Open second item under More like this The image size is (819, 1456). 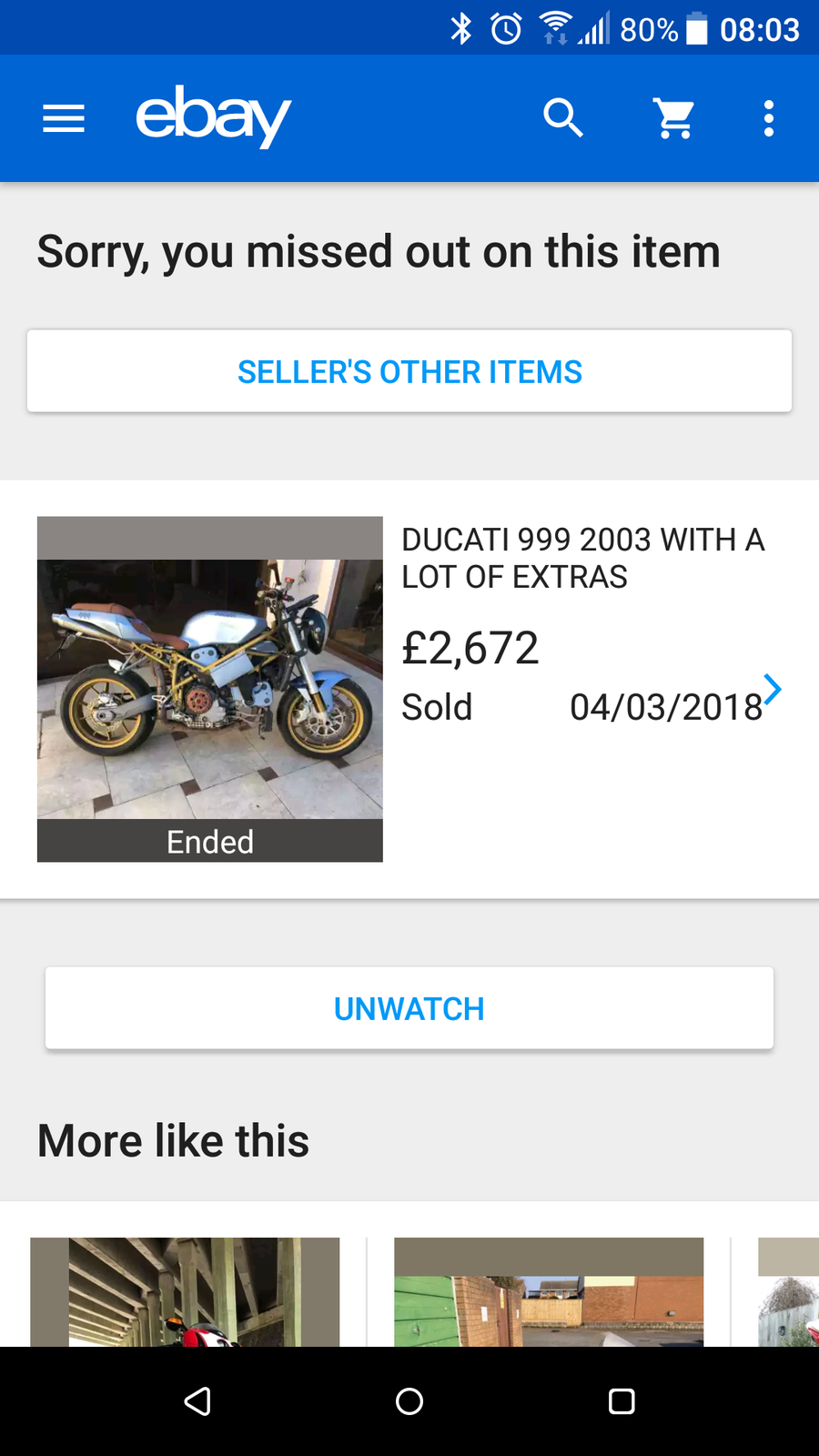point(549,1292)
